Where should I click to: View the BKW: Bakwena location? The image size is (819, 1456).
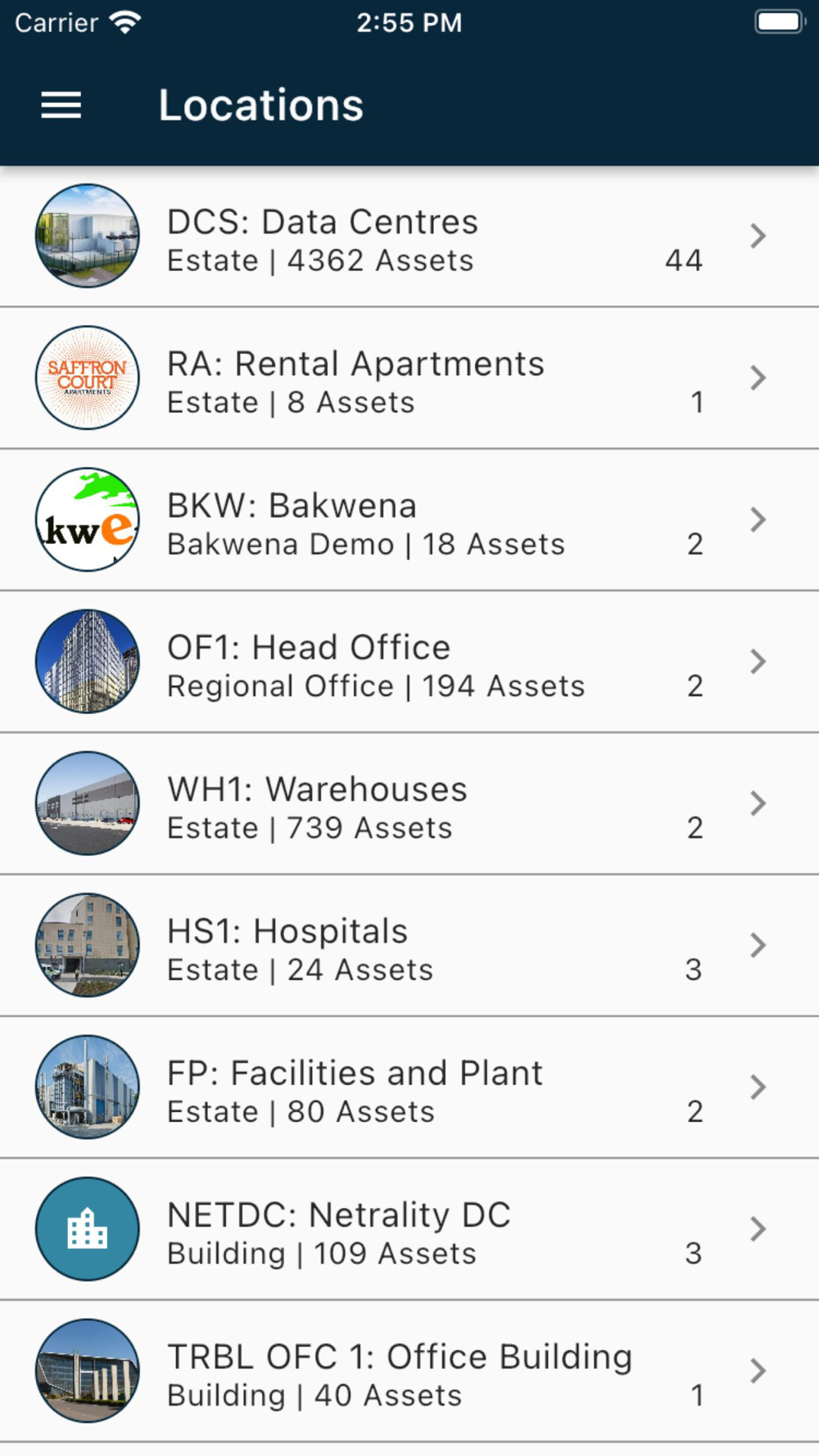409,521
